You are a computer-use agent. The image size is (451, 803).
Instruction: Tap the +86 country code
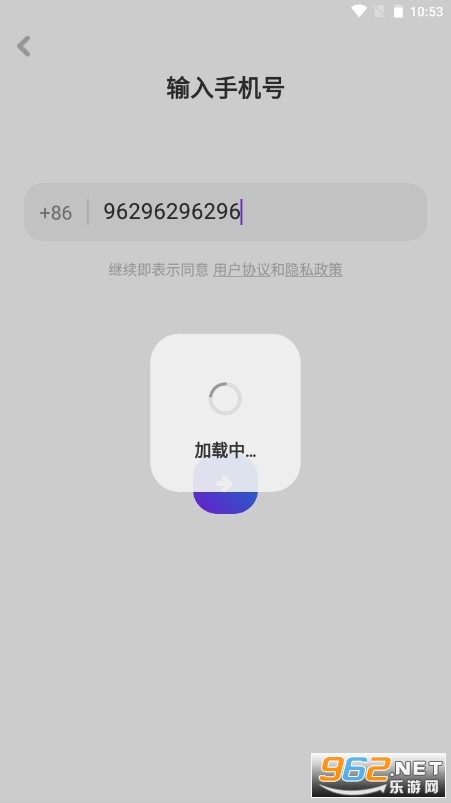(55, 213)
